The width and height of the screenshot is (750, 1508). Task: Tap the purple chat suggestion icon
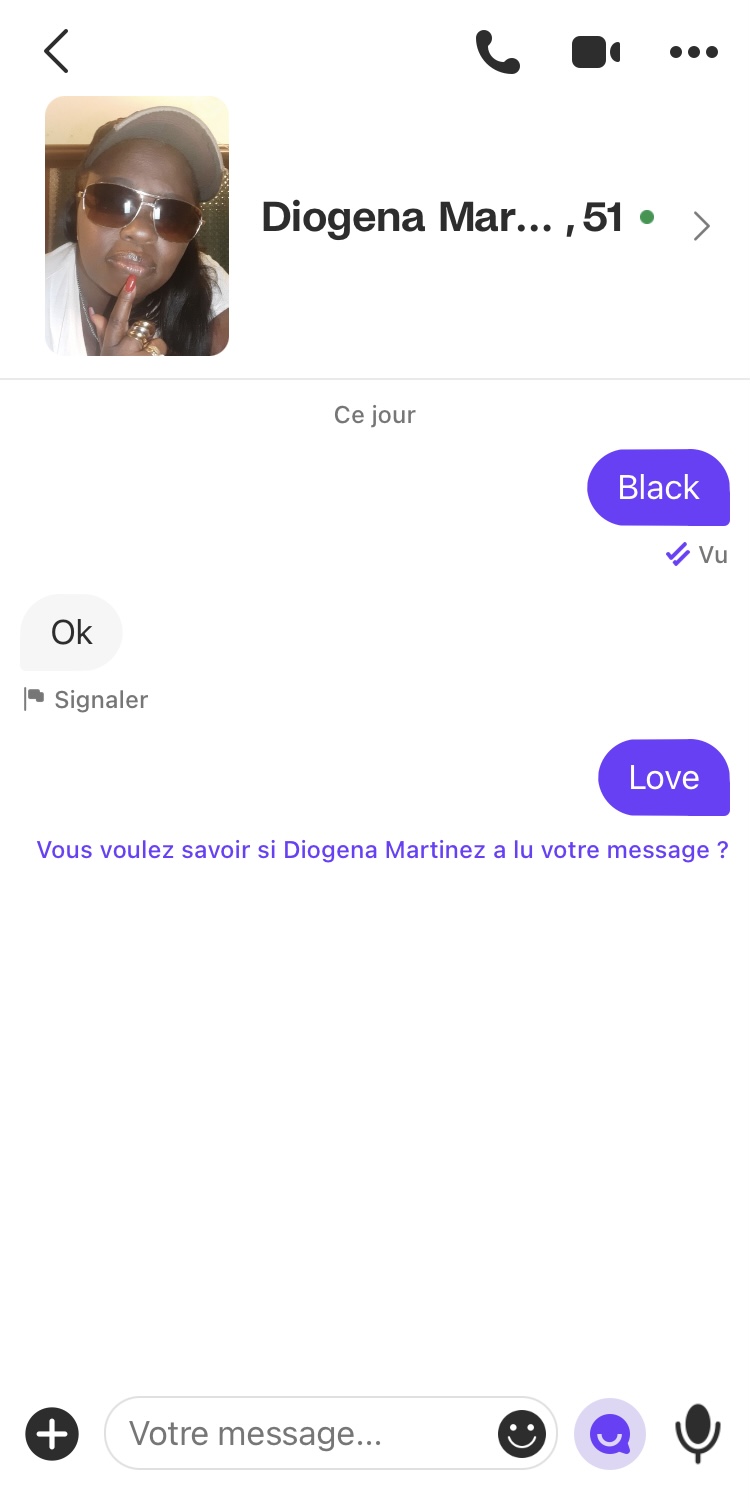click(610, 1434)
